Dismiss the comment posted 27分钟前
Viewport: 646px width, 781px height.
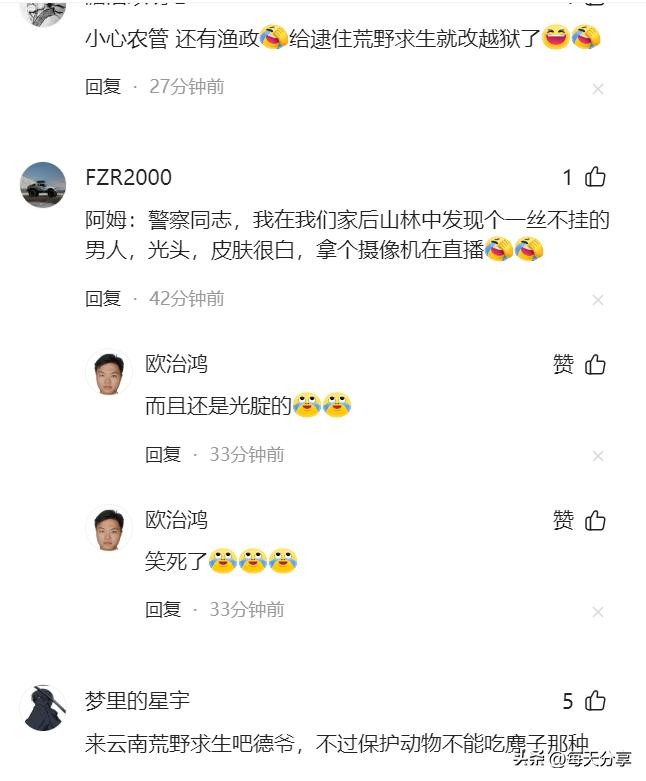598,89
